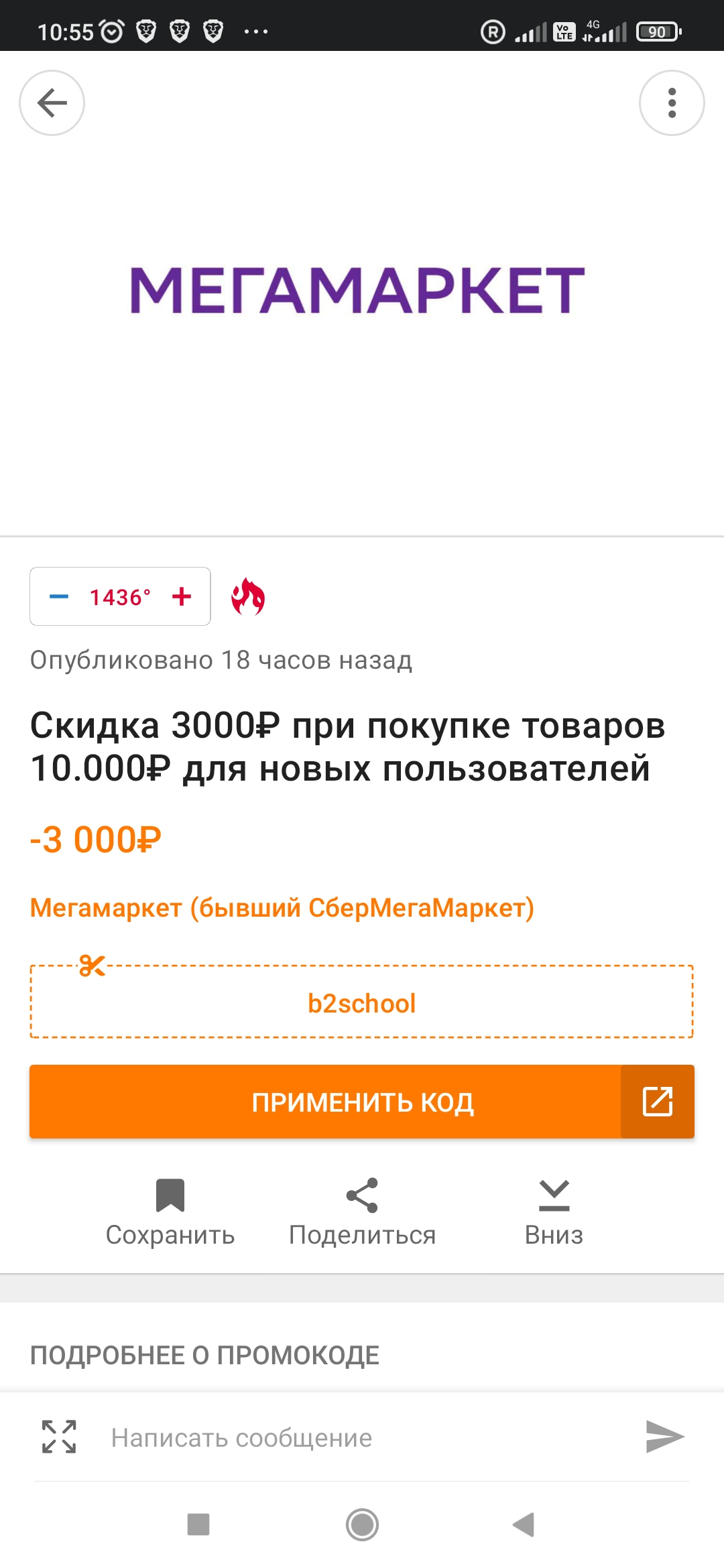The width and height of the screenshot is (724, 1568).
Task: Open the three-dot overflow menu
Action: 672,103
